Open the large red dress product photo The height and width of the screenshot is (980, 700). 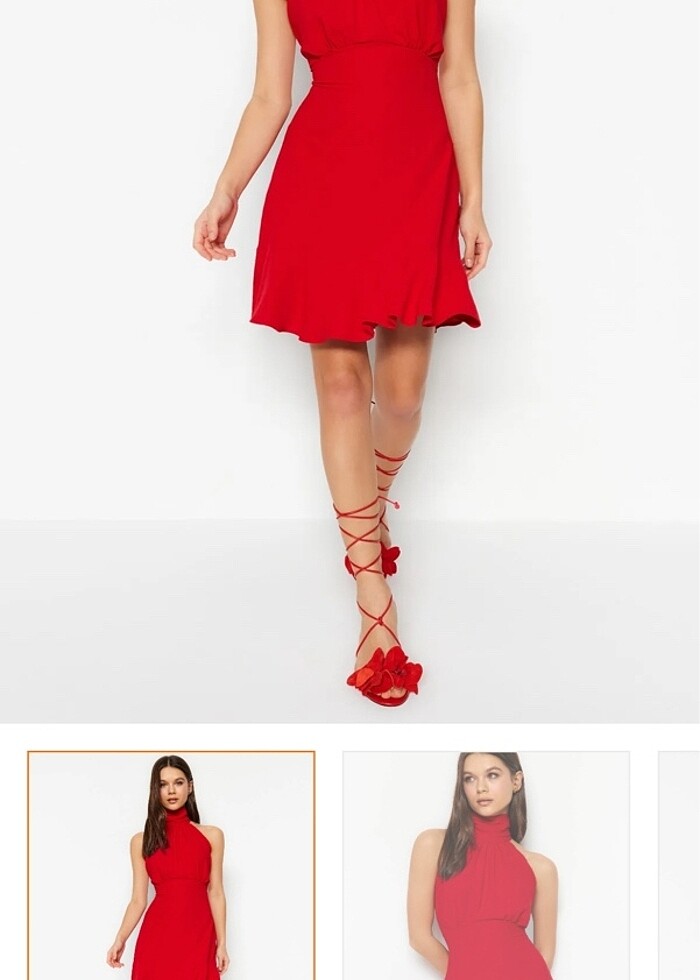click(350, 360)
